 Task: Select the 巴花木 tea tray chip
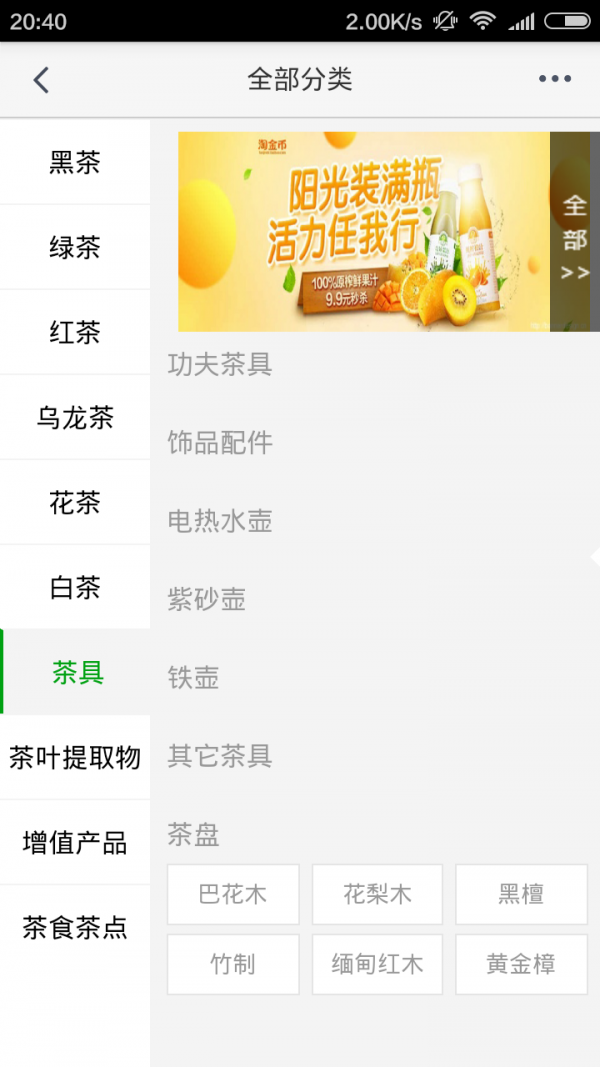[233, 894]
